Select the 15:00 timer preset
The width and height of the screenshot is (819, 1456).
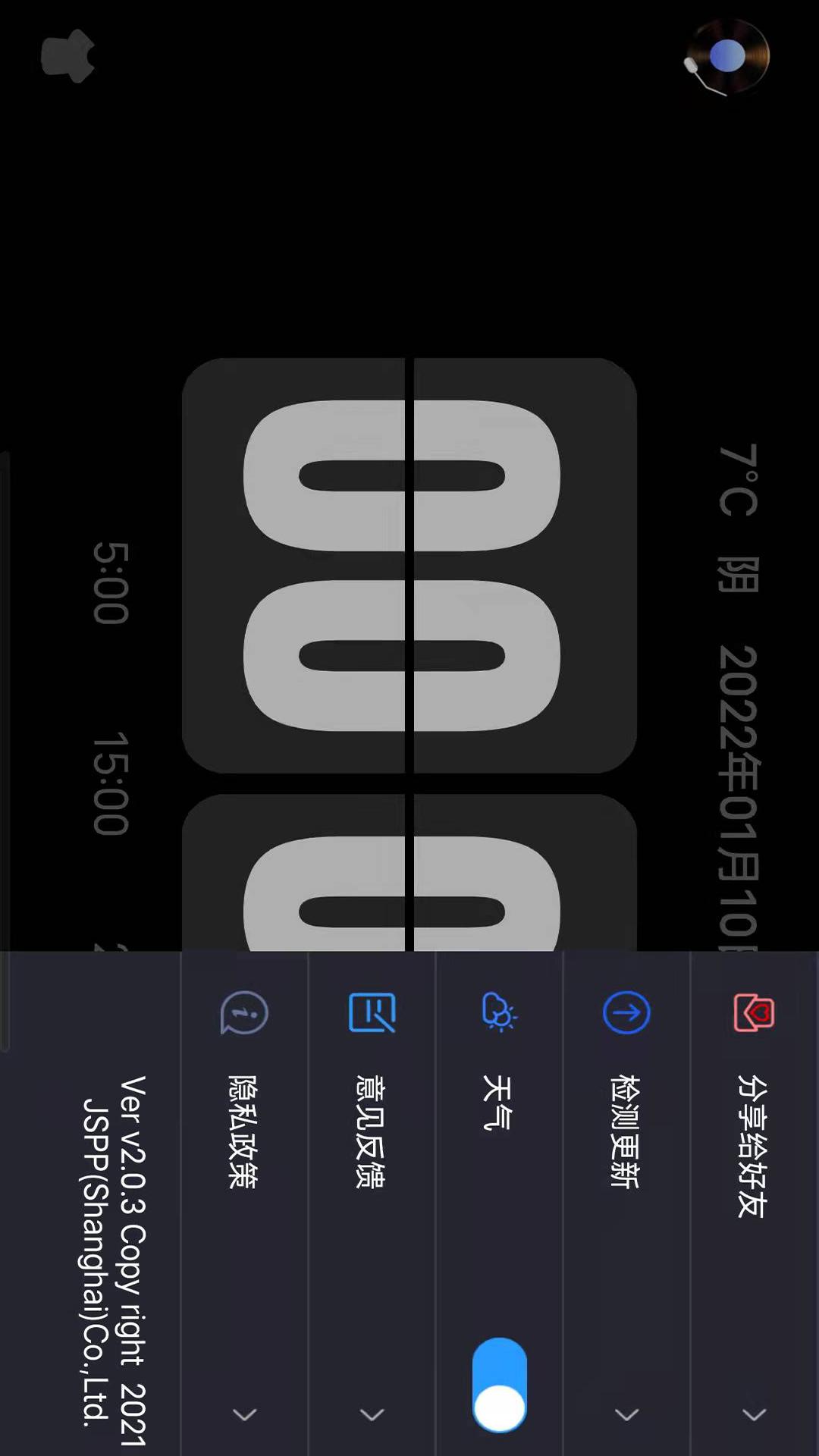coord(111,784)
